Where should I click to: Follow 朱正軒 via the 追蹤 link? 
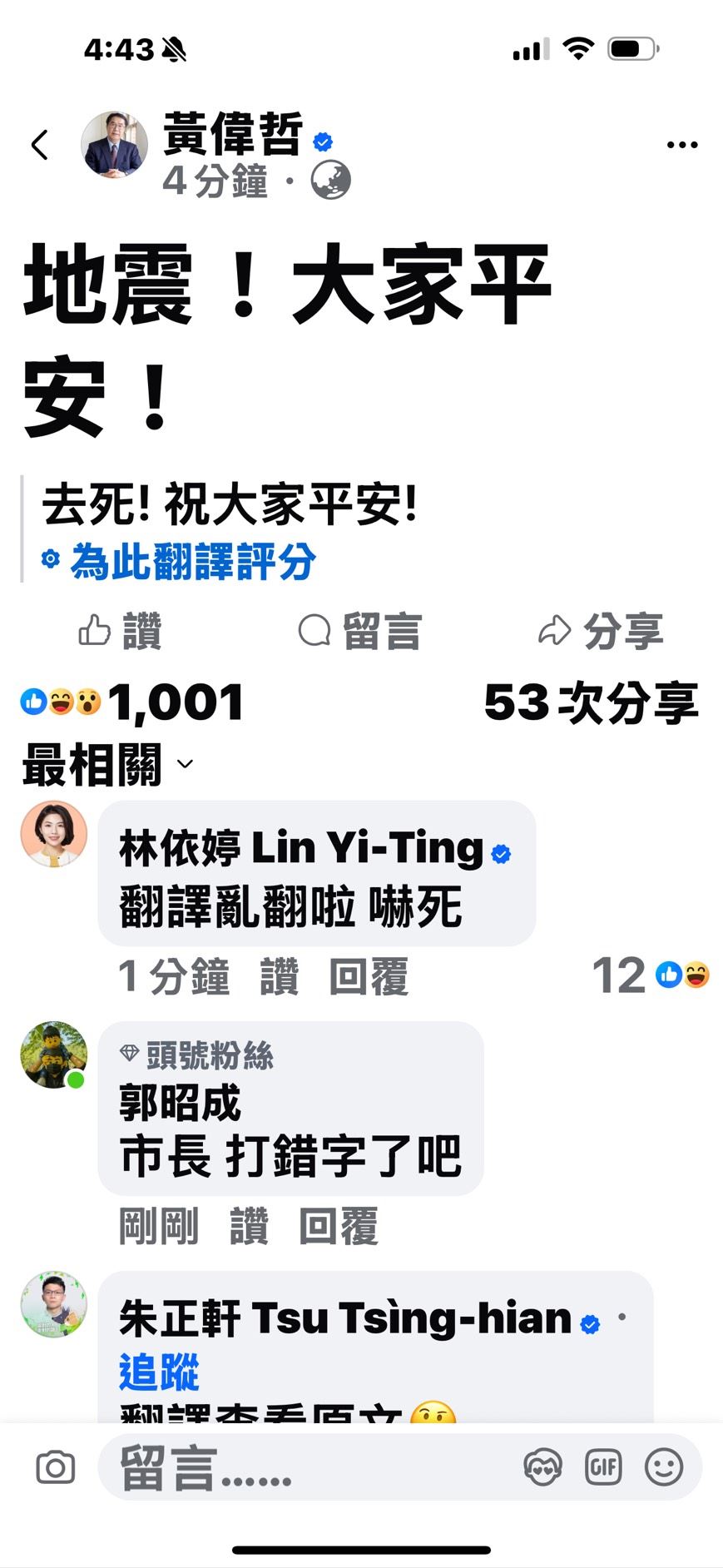[159, 1372]
